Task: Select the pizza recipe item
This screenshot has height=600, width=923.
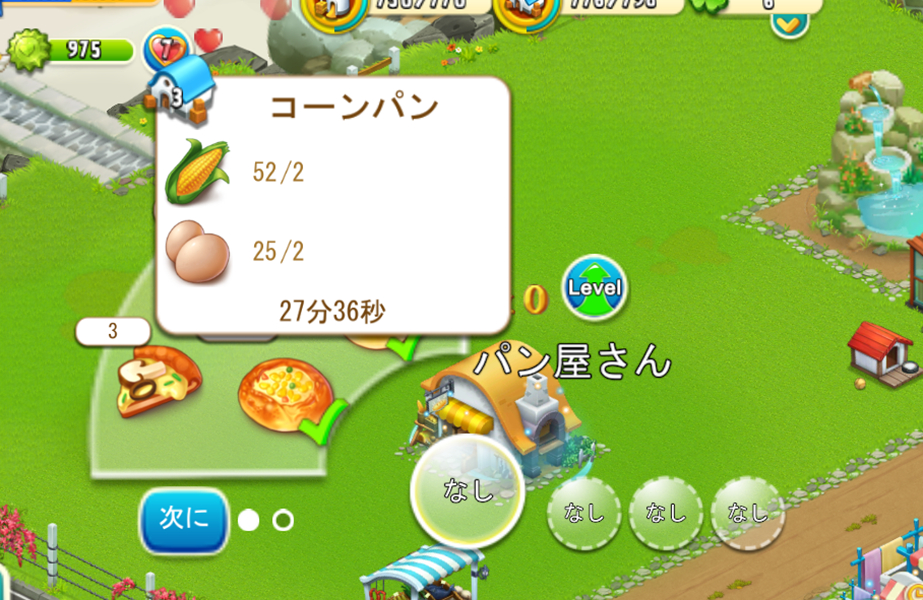Action: point(158,382)
